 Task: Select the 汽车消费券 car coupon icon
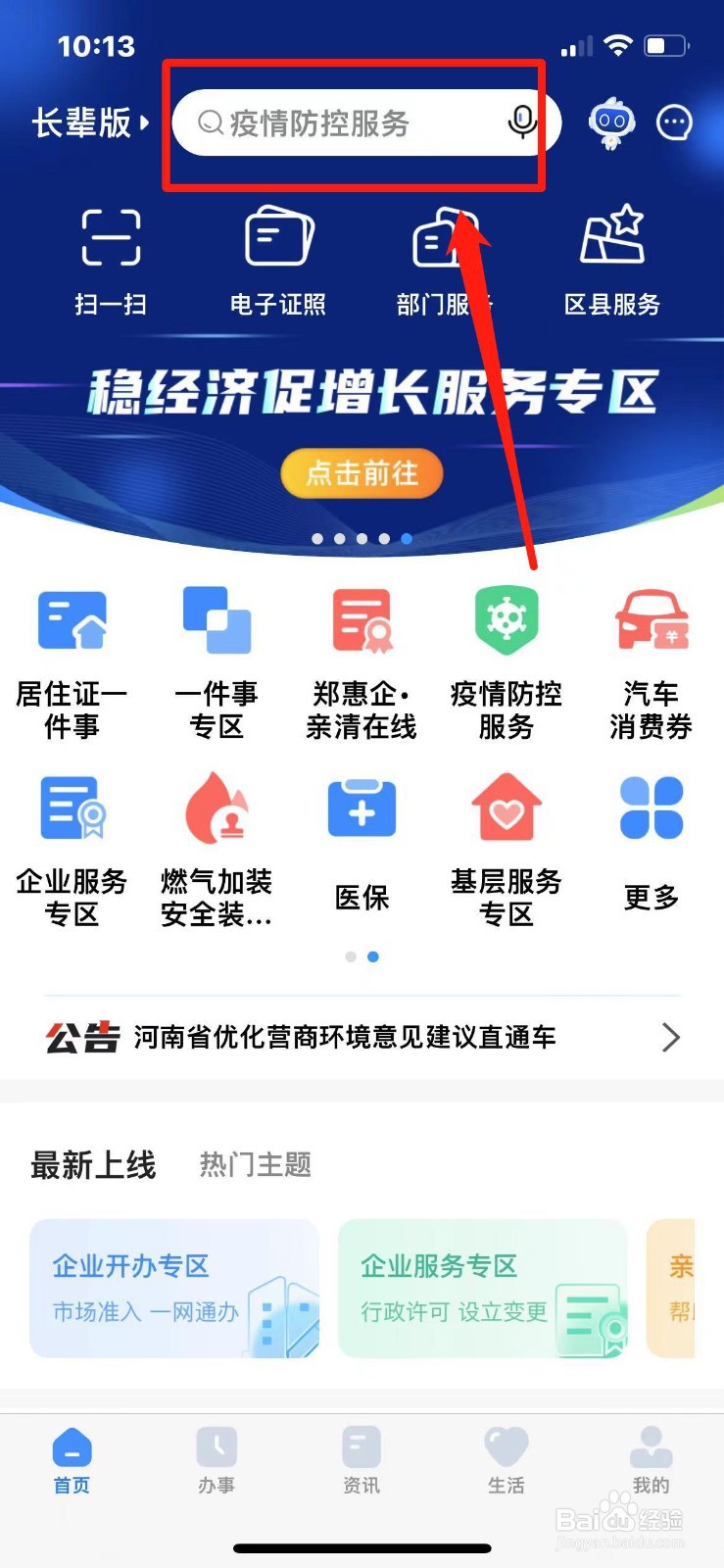click(x=652, y=619)
